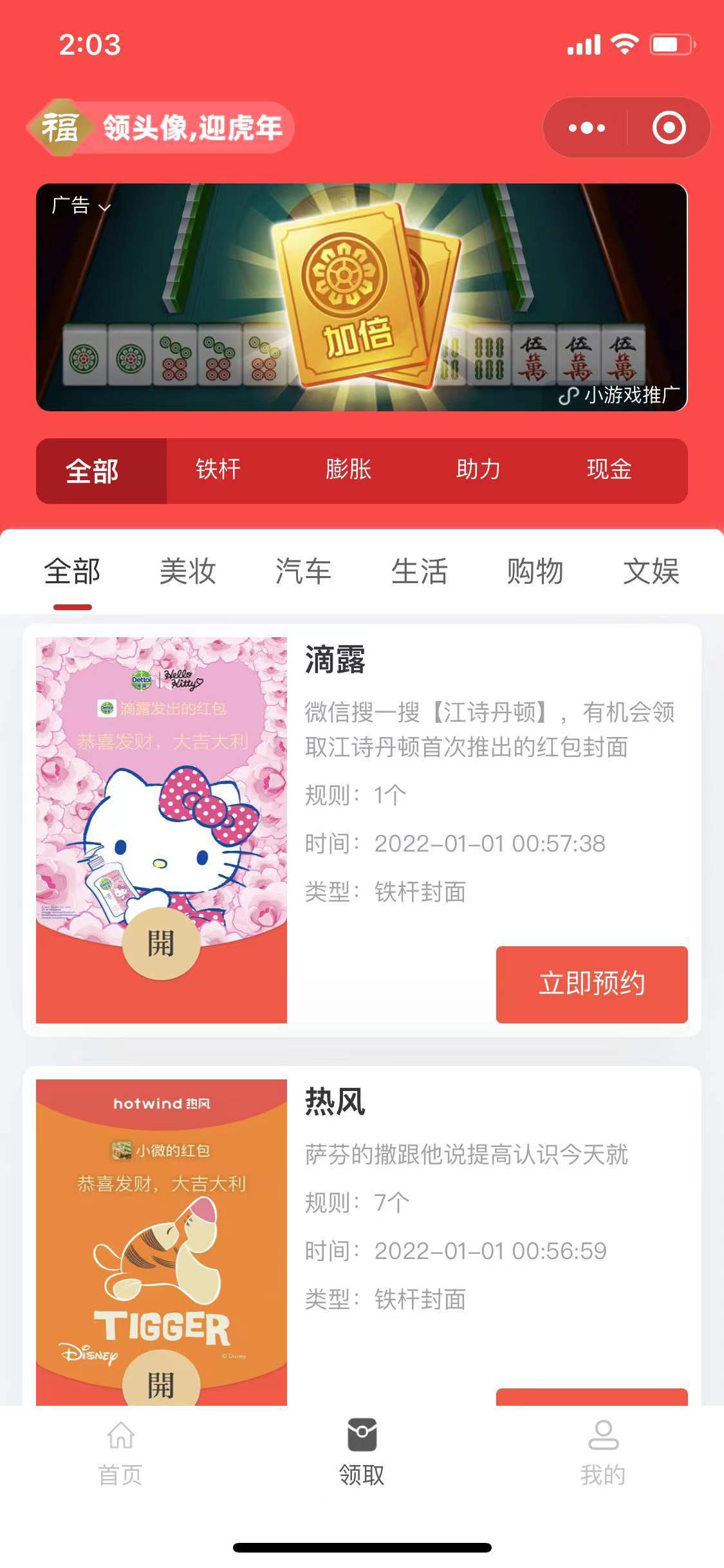The image size is (724, 1568).
Task: Show 购物 category covers
Action: [x=535, y=572]
